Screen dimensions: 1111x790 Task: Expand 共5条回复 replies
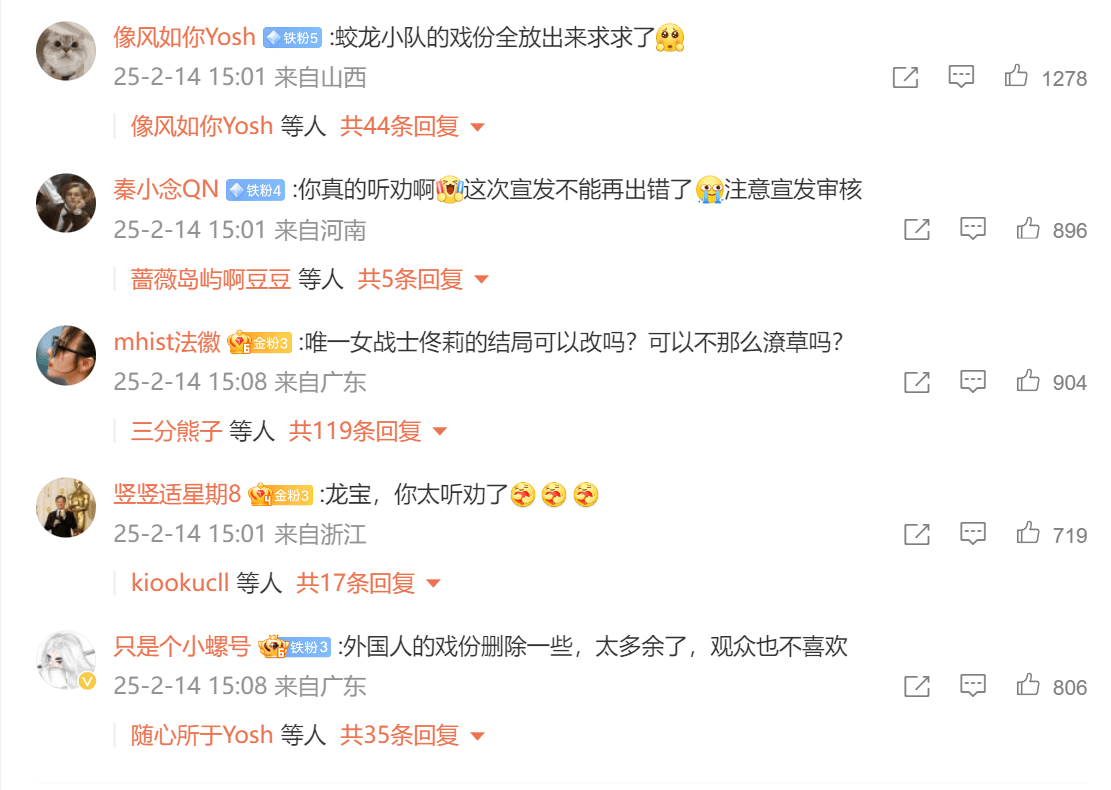423,279
